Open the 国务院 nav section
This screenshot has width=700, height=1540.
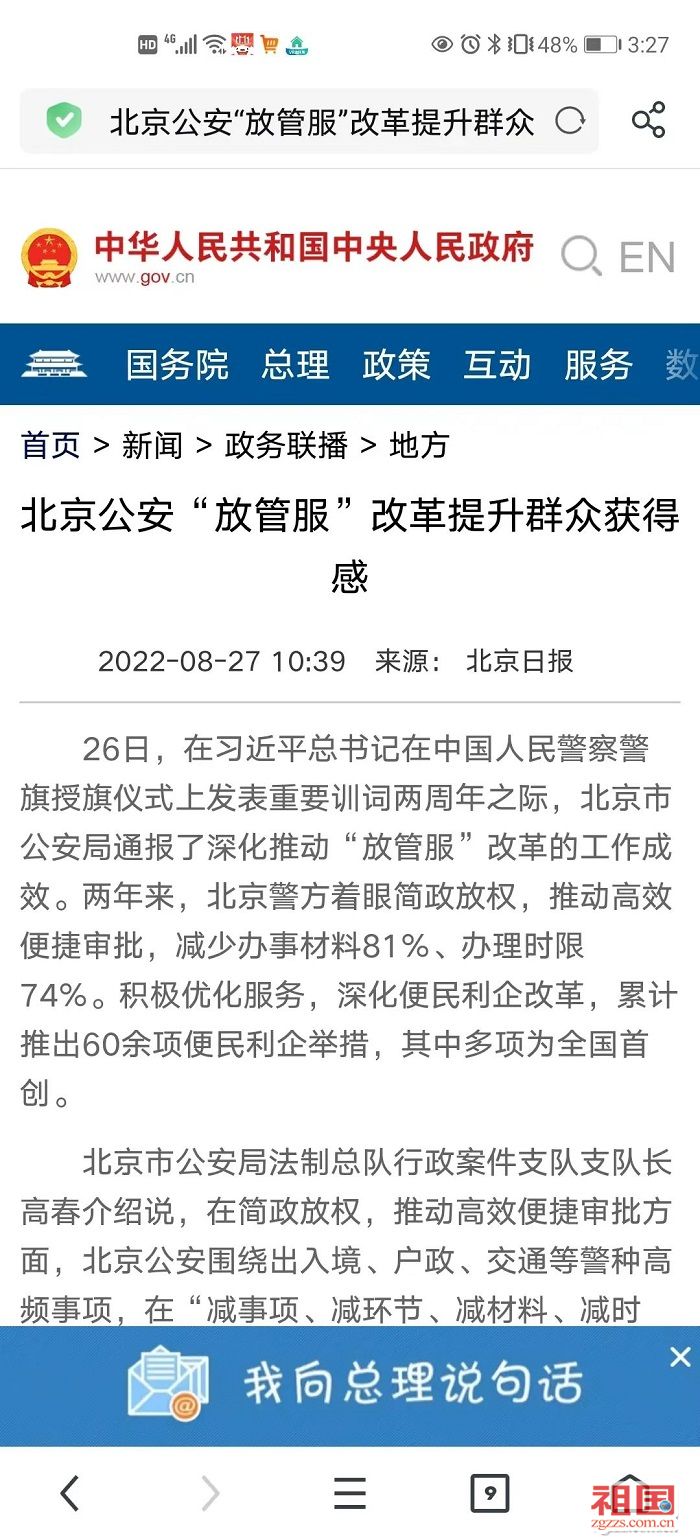(x=177, y=365)
